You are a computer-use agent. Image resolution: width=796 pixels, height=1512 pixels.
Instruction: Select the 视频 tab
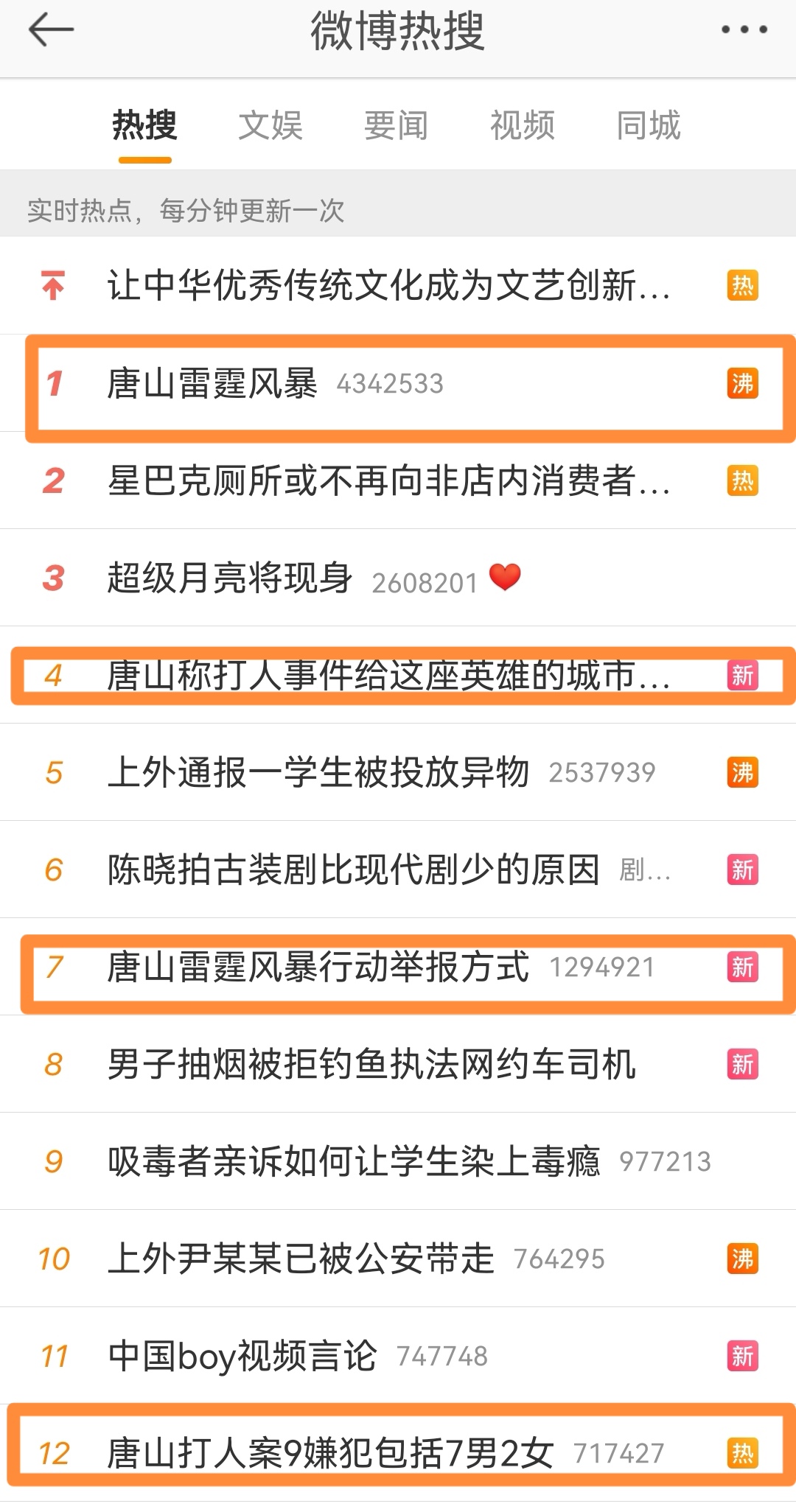click(x=523, y=125)
